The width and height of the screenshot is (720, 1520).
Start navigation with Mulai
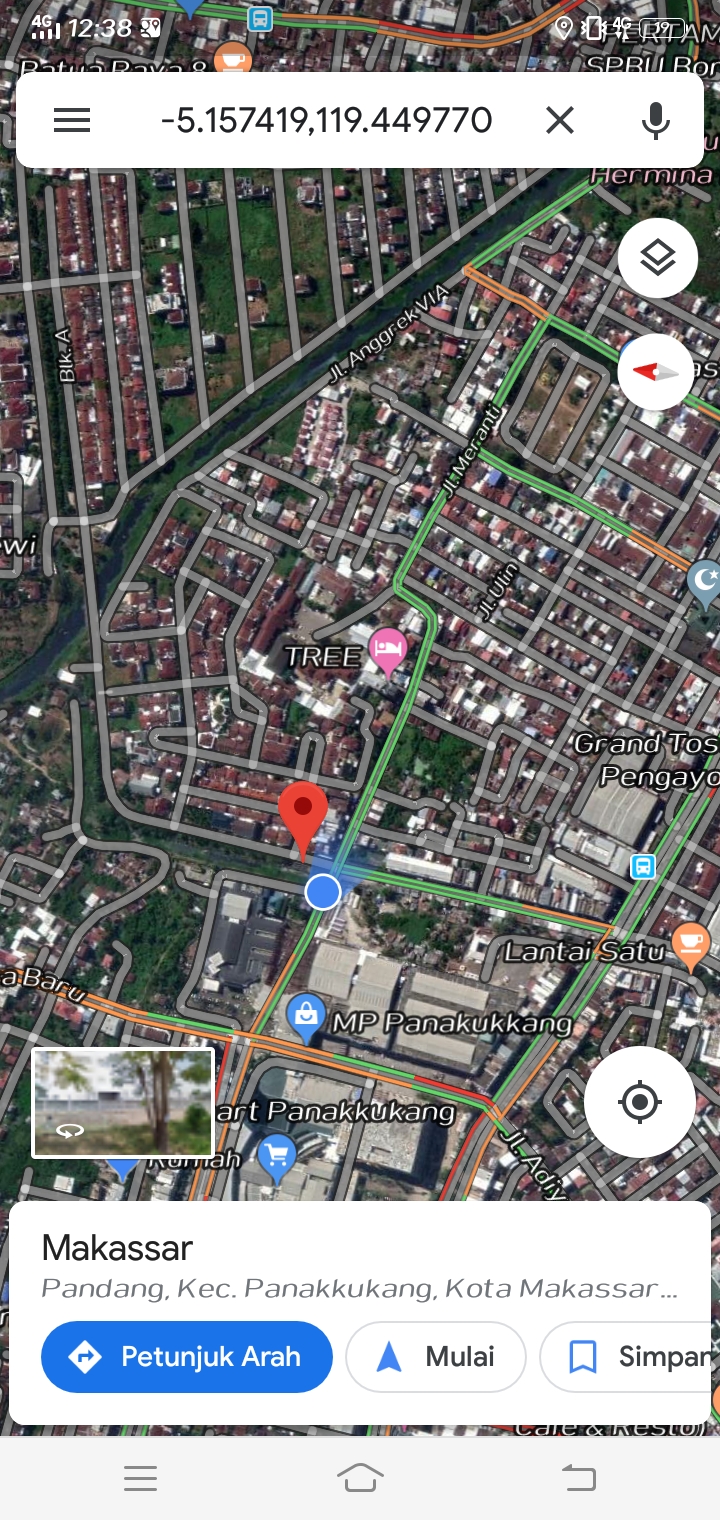tap(436, 1357)
